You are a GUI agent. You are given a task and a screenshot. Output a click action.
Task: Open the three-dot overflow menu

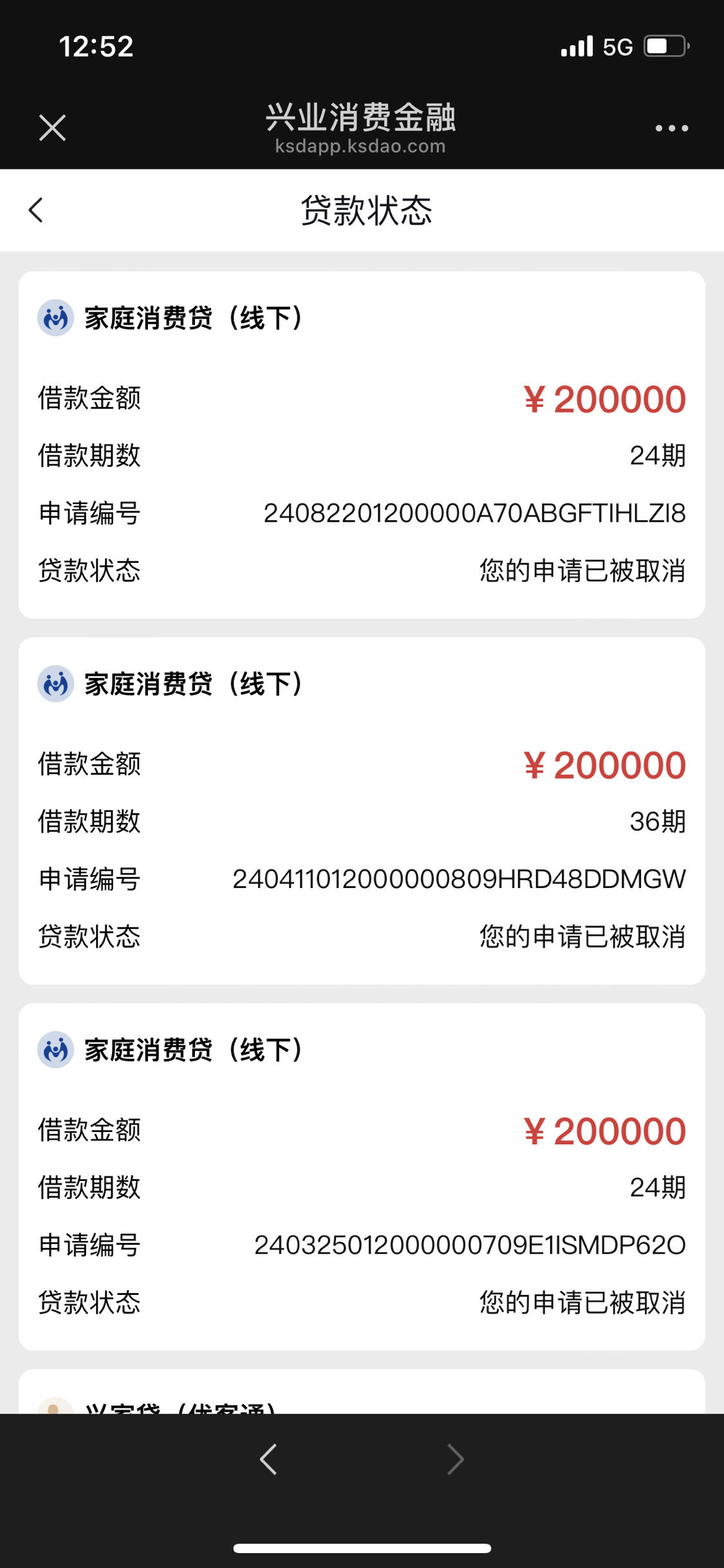pos(671,128)
